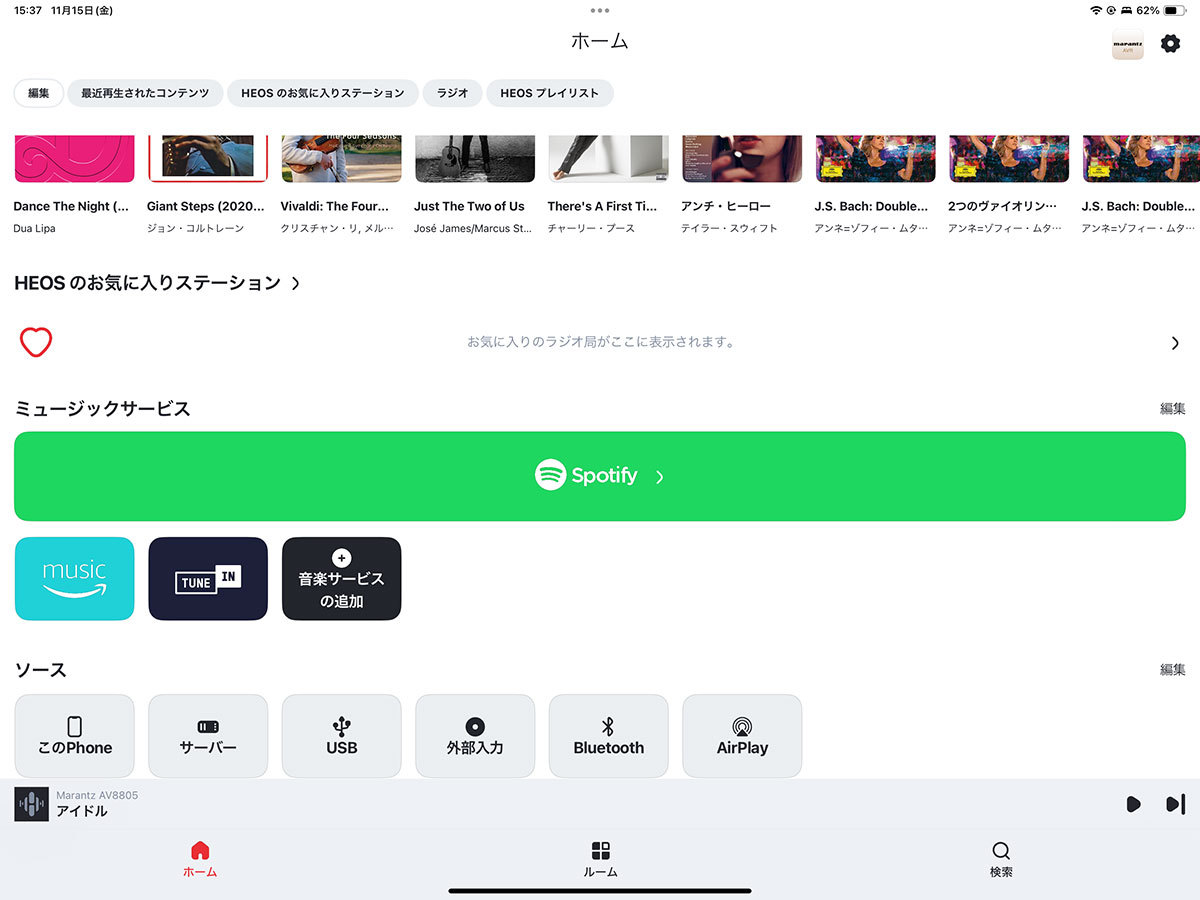
Task: Edit the ミュージックサービス section
Action: [x=1172, y=408]
